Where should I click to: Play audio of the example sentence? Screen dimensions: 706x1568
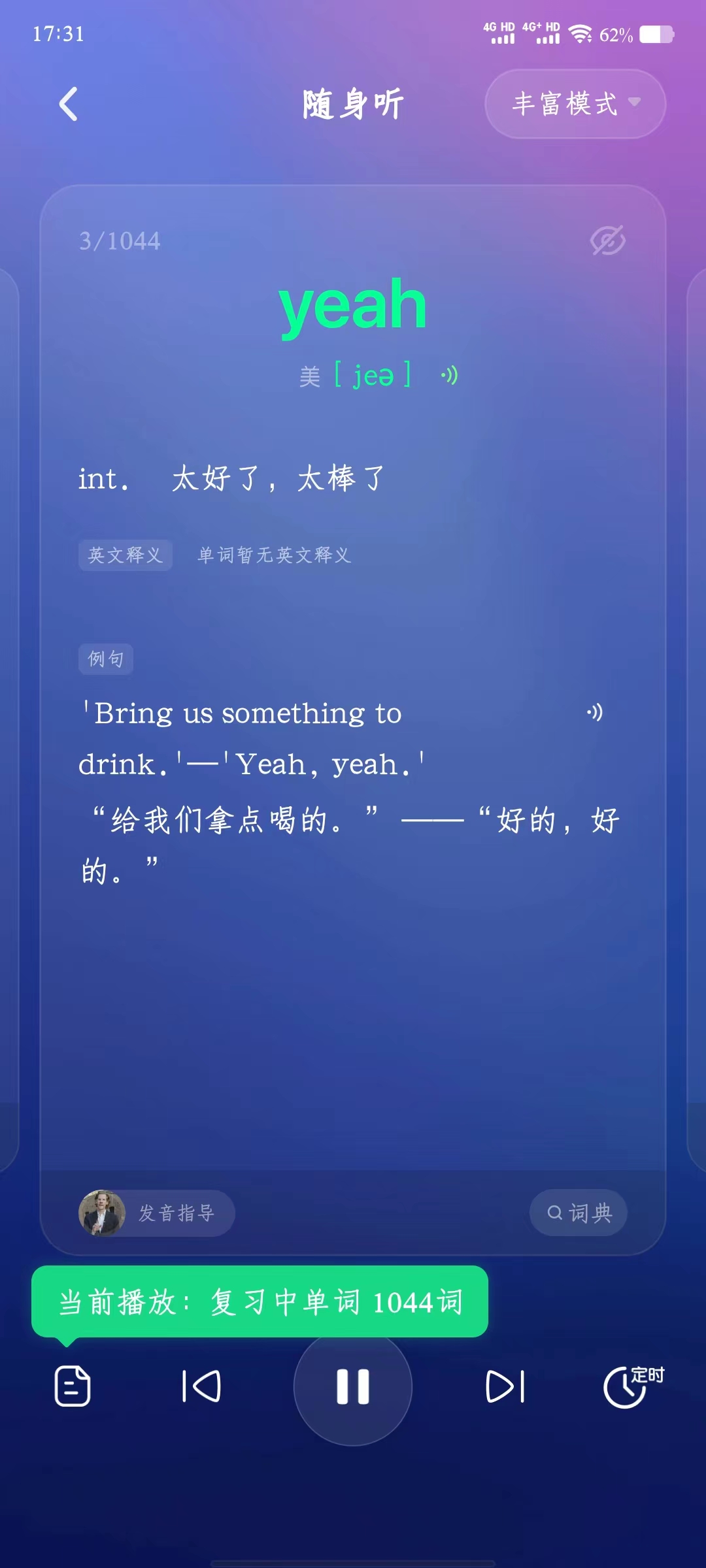594,712
